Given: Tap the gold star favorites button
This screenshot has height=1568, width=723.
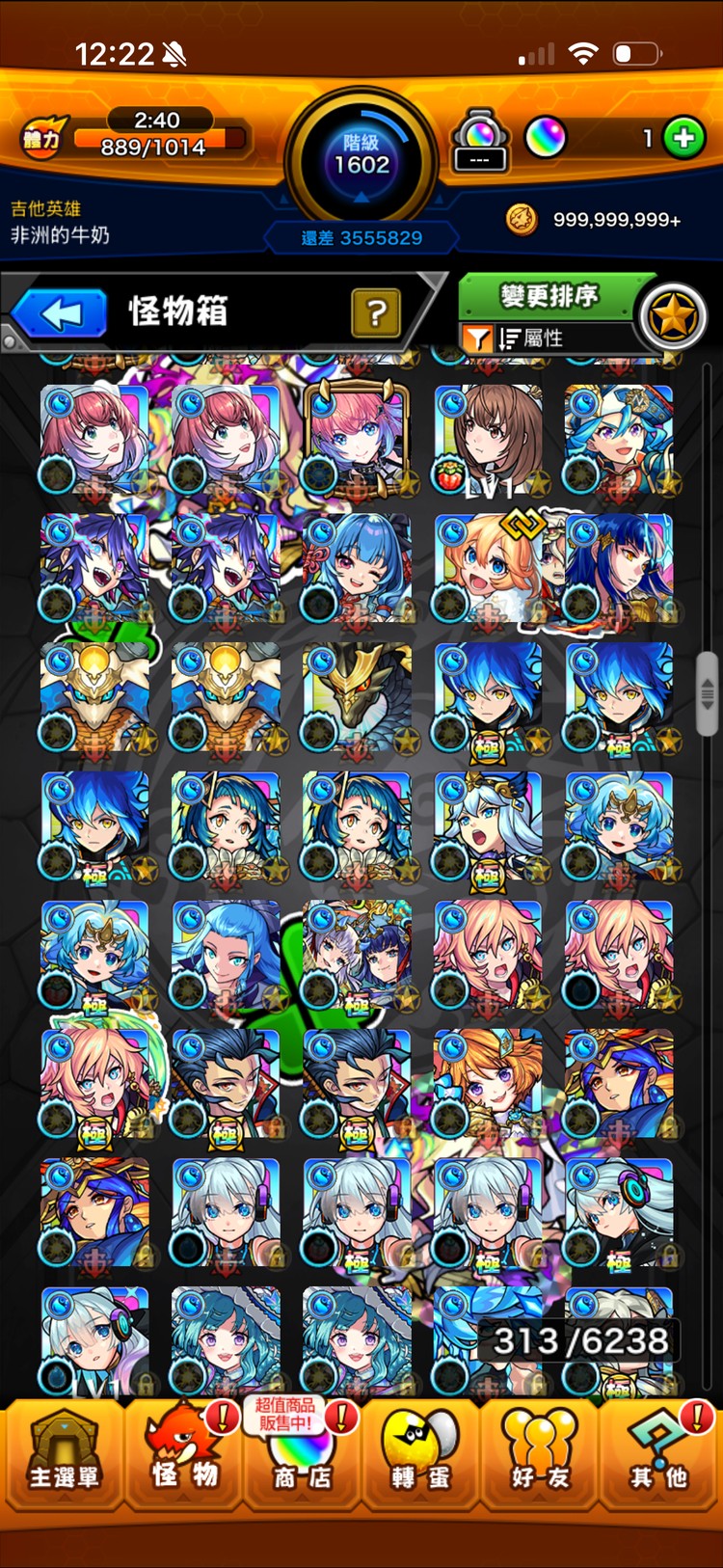Looking at the screenshot, I should coord(673,315).
